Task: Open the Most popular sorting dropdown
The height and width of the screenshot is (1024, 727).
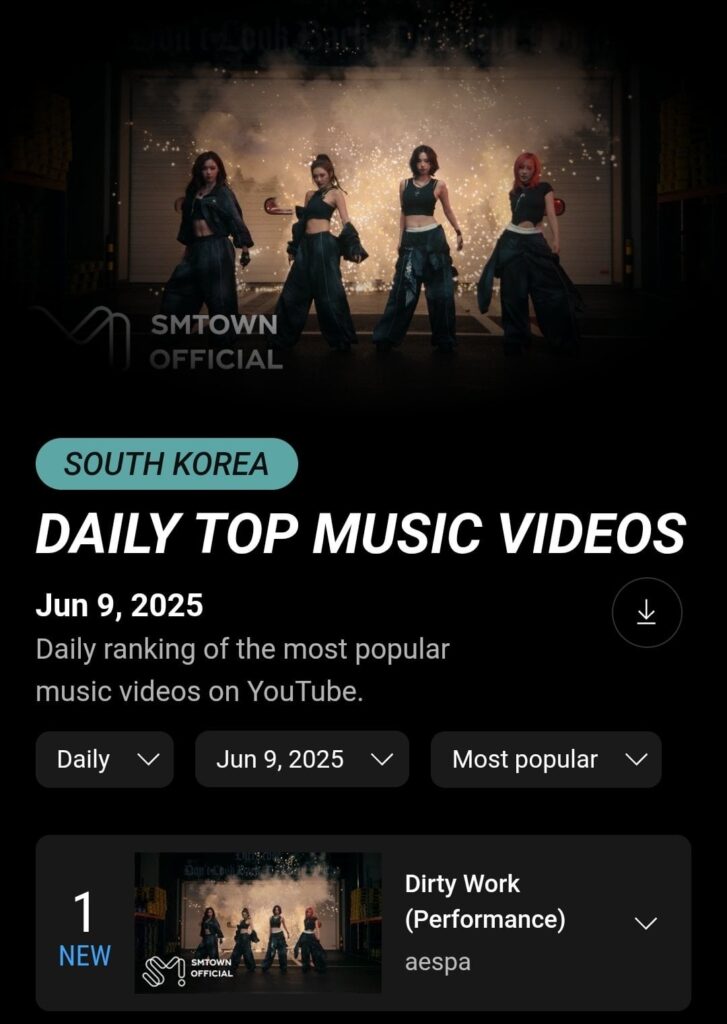Action: coord(545,760)
